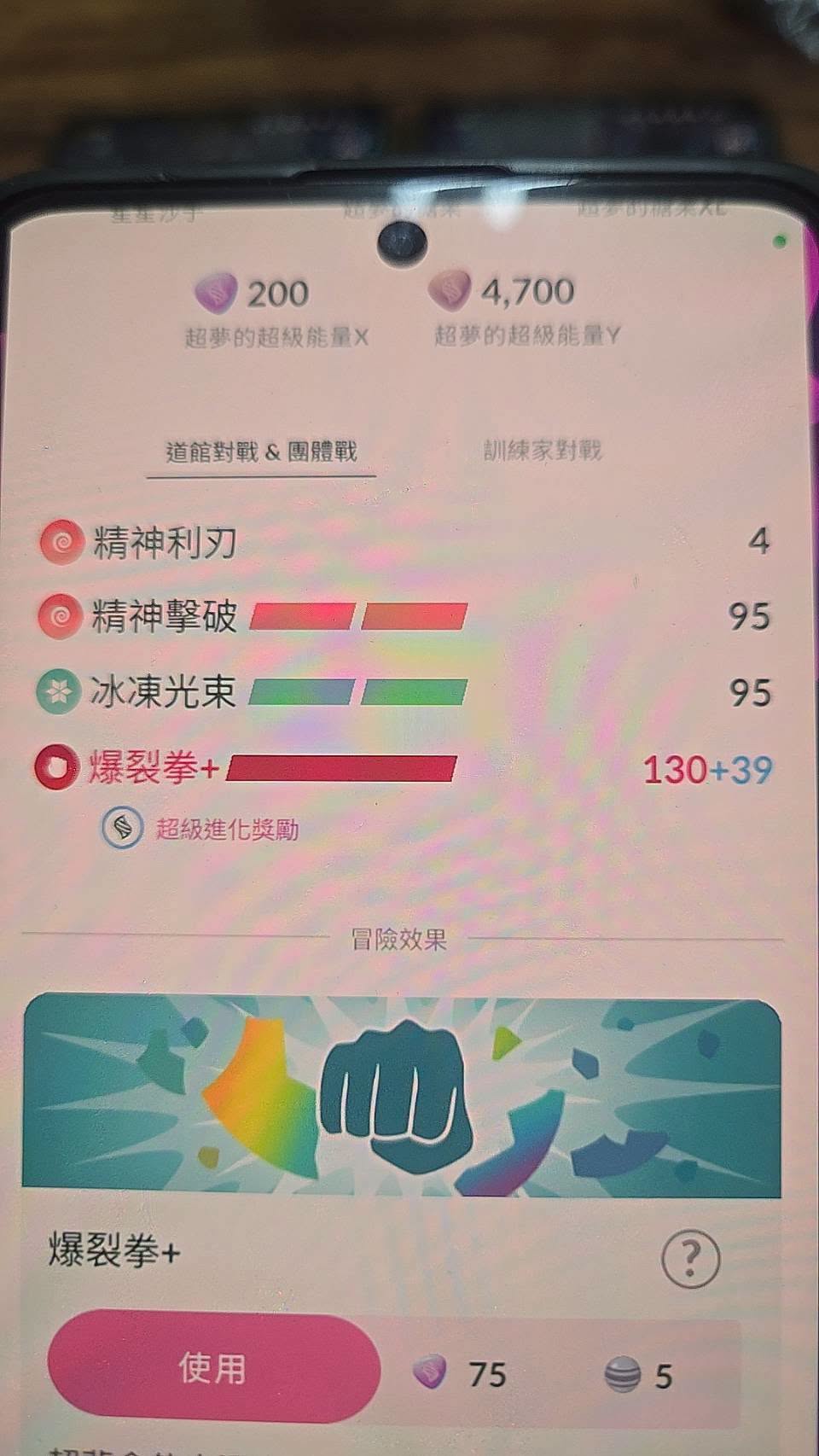Select the 爆裂拳+ move
The image size is (819, 1456).
click(x=405, y=768)
